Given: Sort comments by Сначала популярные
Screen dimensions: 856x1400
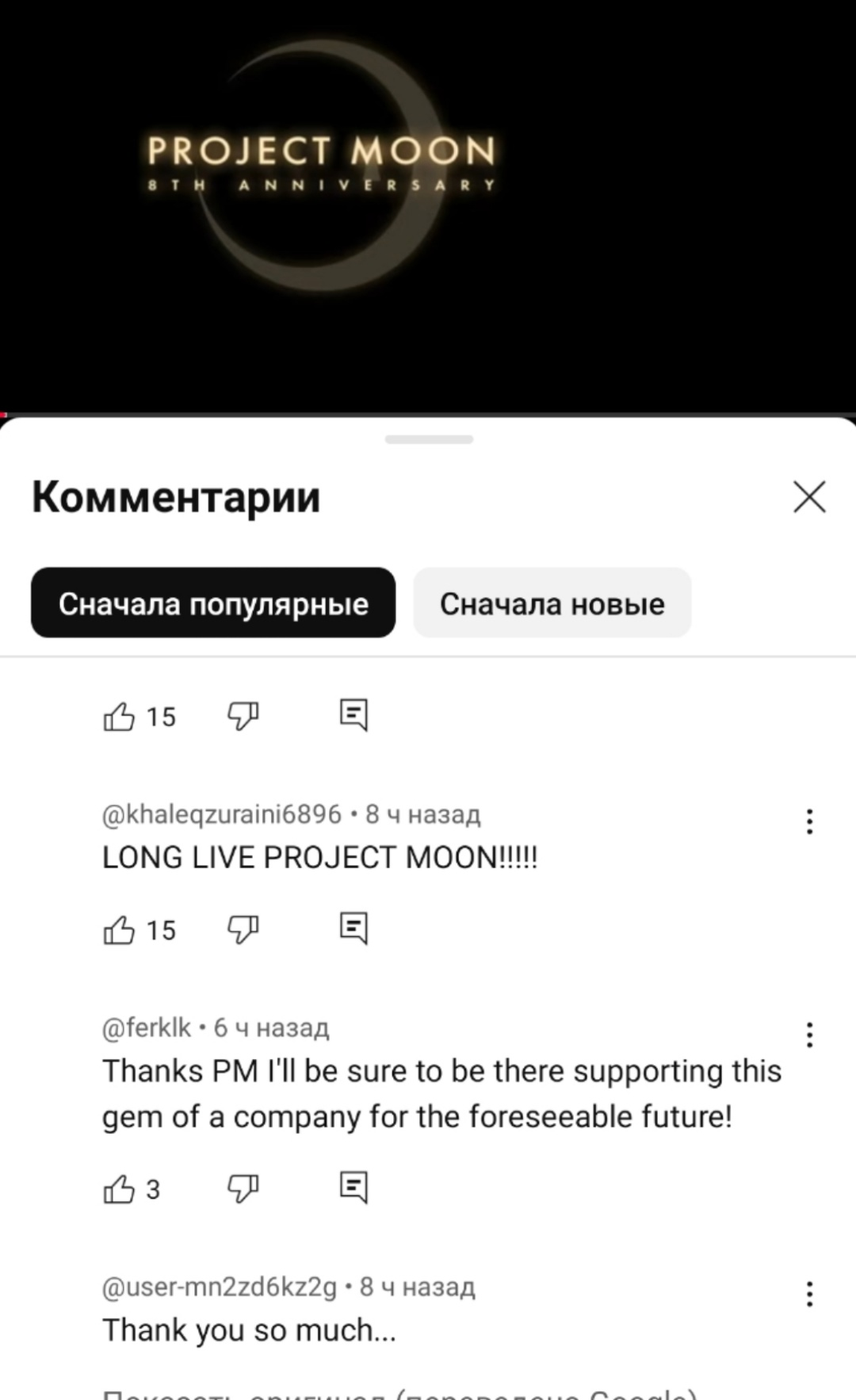Looking at the screenshot, I should pyautogui.click(x=213, y=603).
